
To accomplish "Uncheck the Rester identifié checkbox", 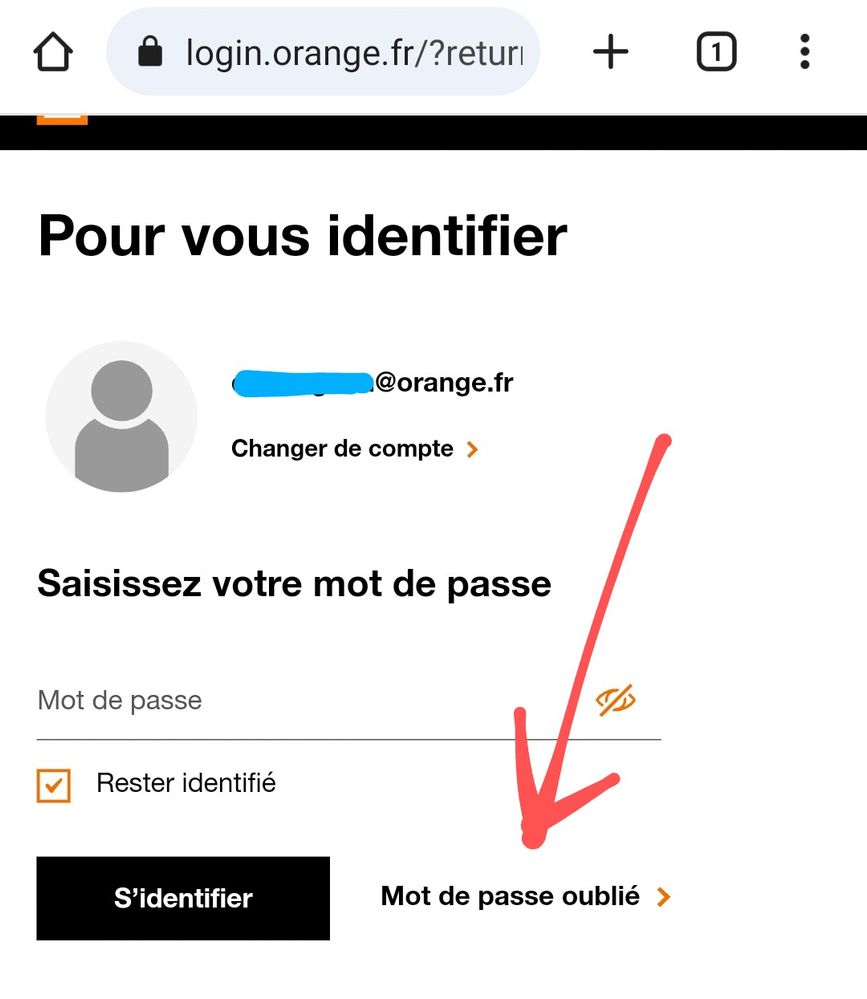I will [x=54, y=786].
